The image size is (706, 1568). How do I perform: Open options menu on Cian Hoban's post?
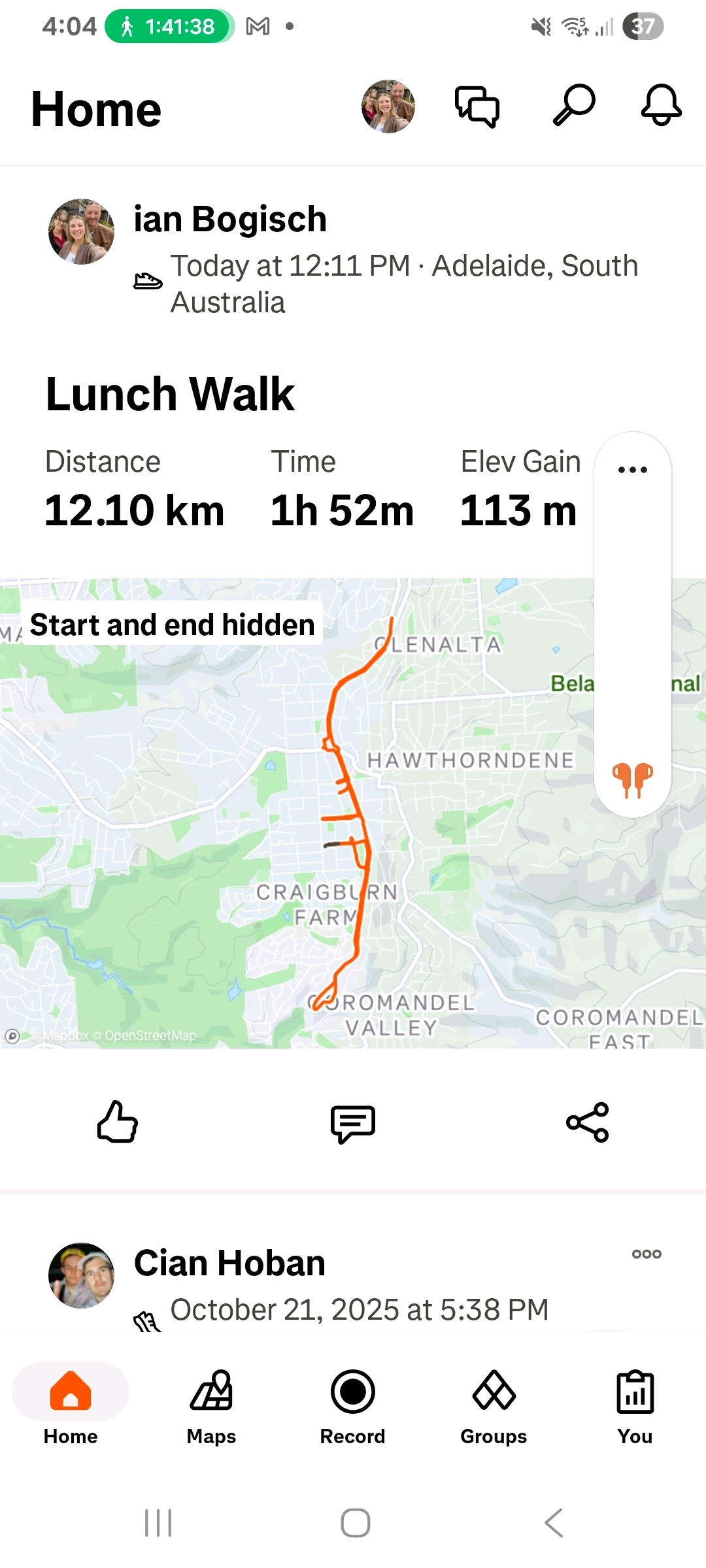click(x=647, y=1254)
